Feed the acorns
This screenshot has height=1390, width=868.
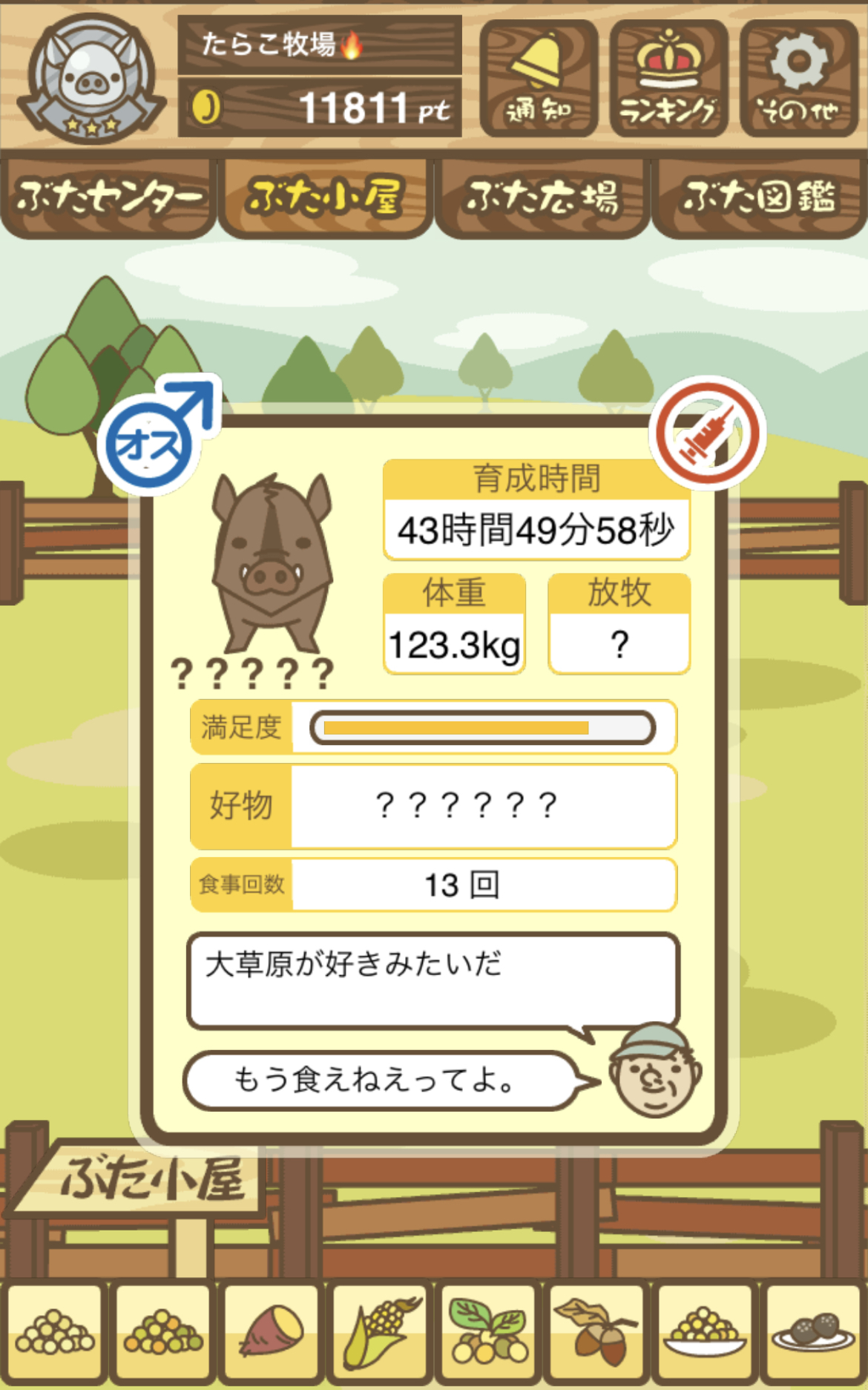pos(596,1332)
